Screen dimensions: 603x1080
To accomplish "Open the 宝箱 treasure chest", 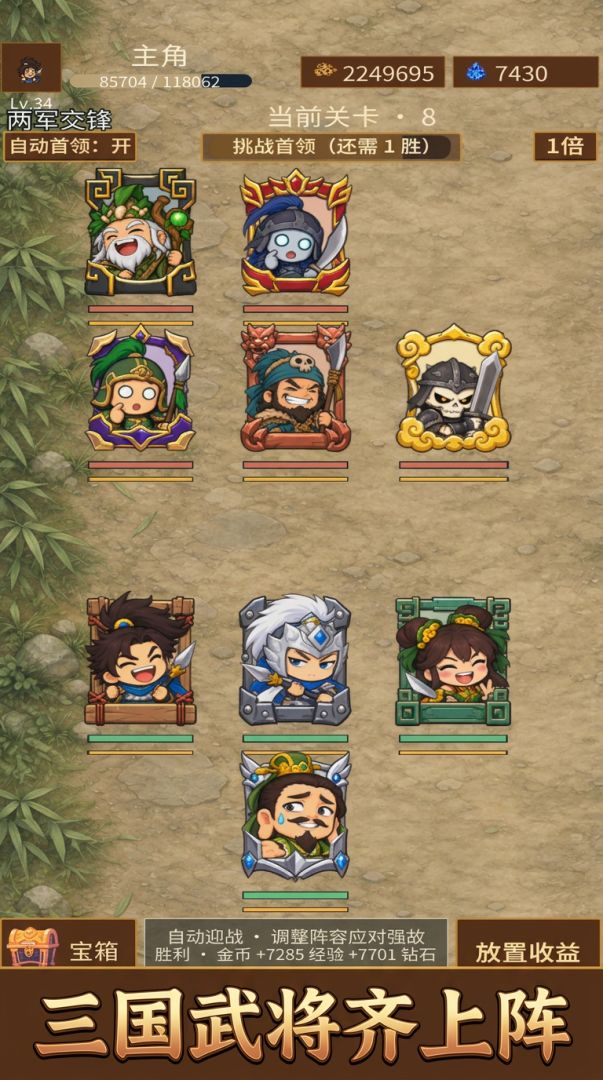I will 68,944.
